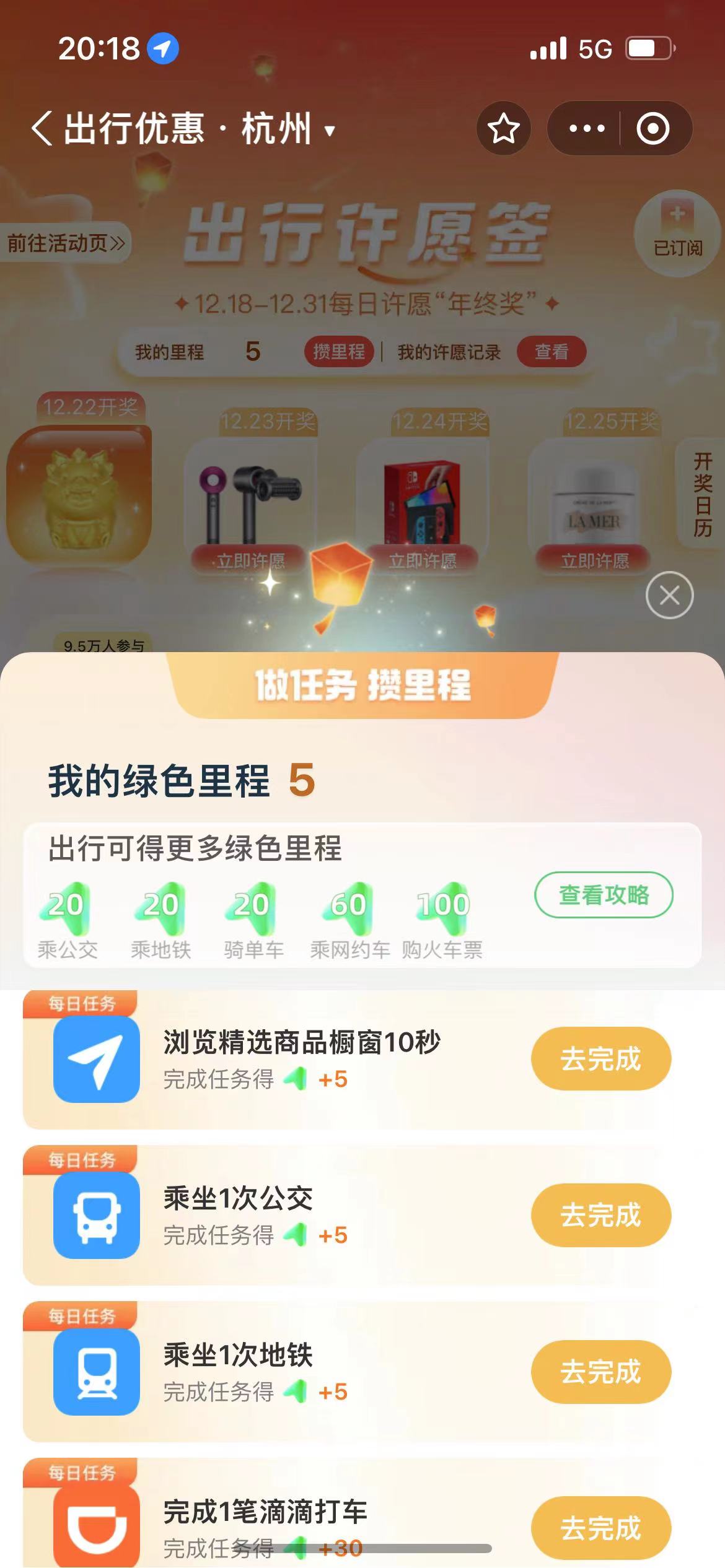The image size is (725, 1568).
Task: Tap 查看攻略 to view the guide
Action: pos(604,895)
